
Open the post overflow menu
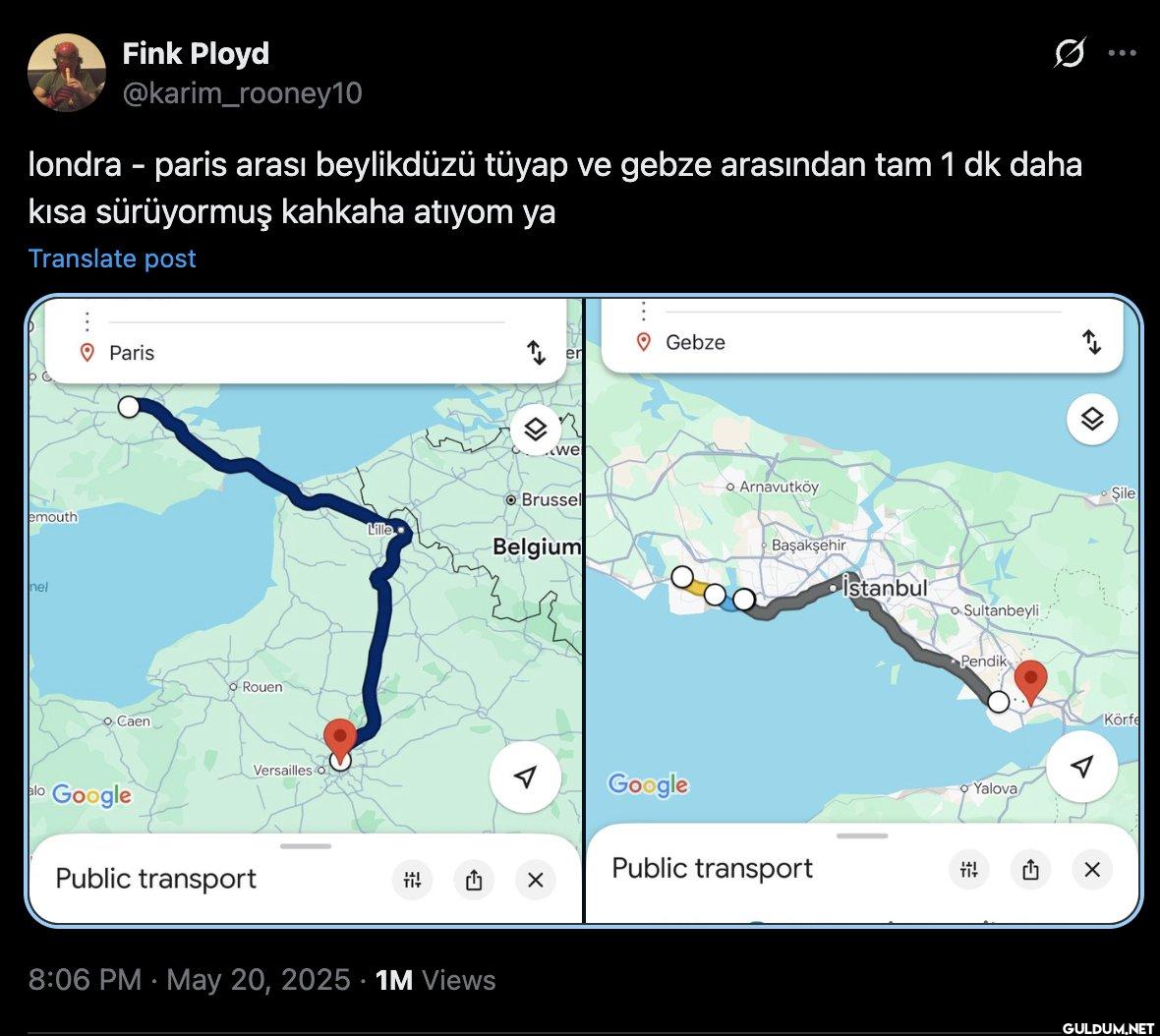coord(1122,53)
